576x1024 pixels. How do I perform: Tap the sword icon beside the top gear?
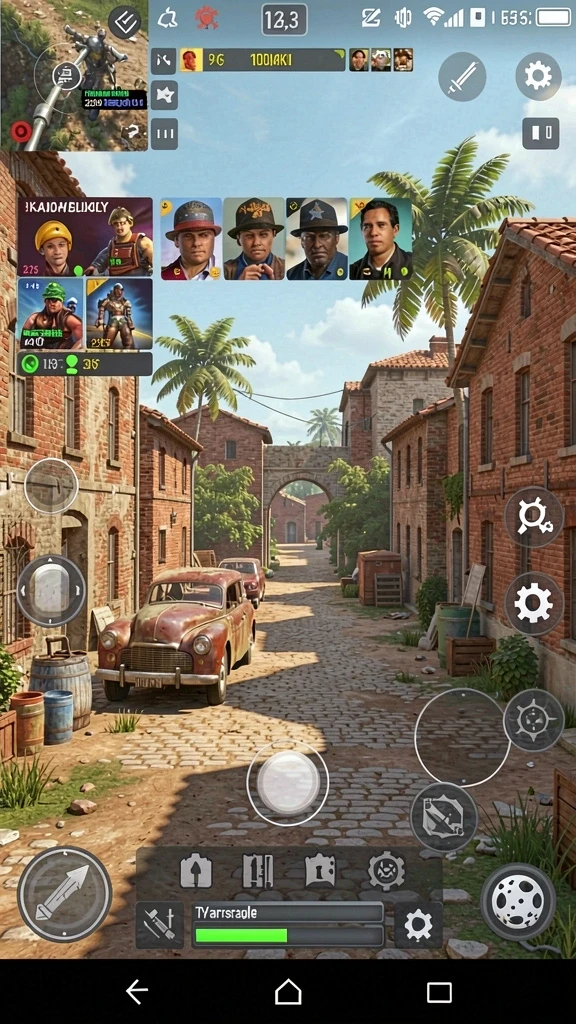point(462,76)
